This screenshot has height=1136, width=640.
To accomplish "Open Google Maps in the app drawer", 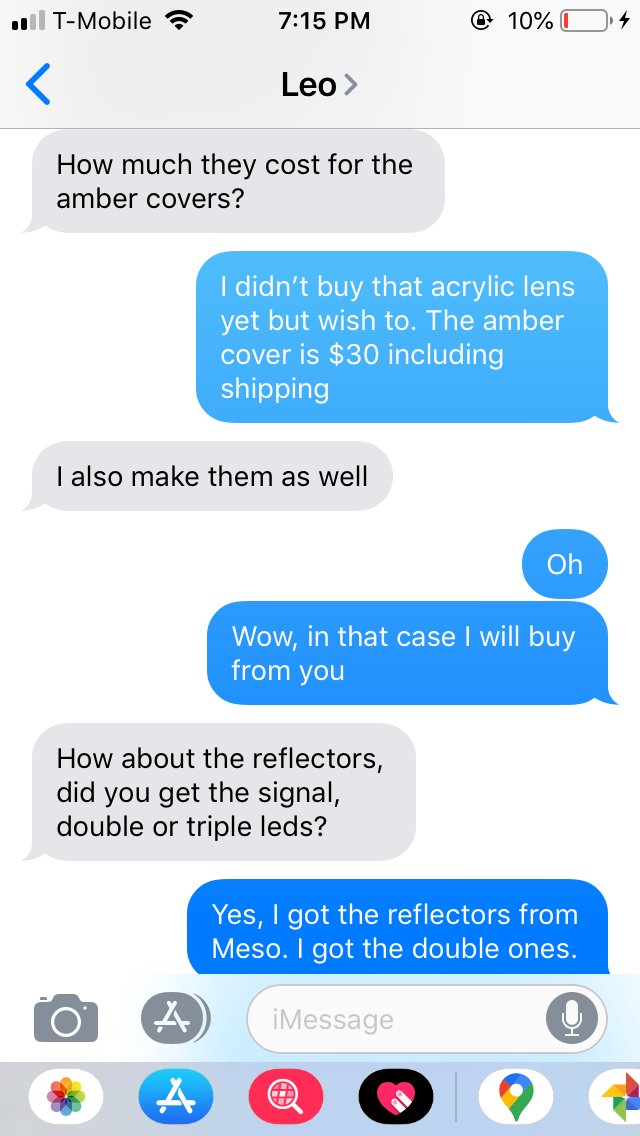I will pyautogui.click(x=516, y=1097).
